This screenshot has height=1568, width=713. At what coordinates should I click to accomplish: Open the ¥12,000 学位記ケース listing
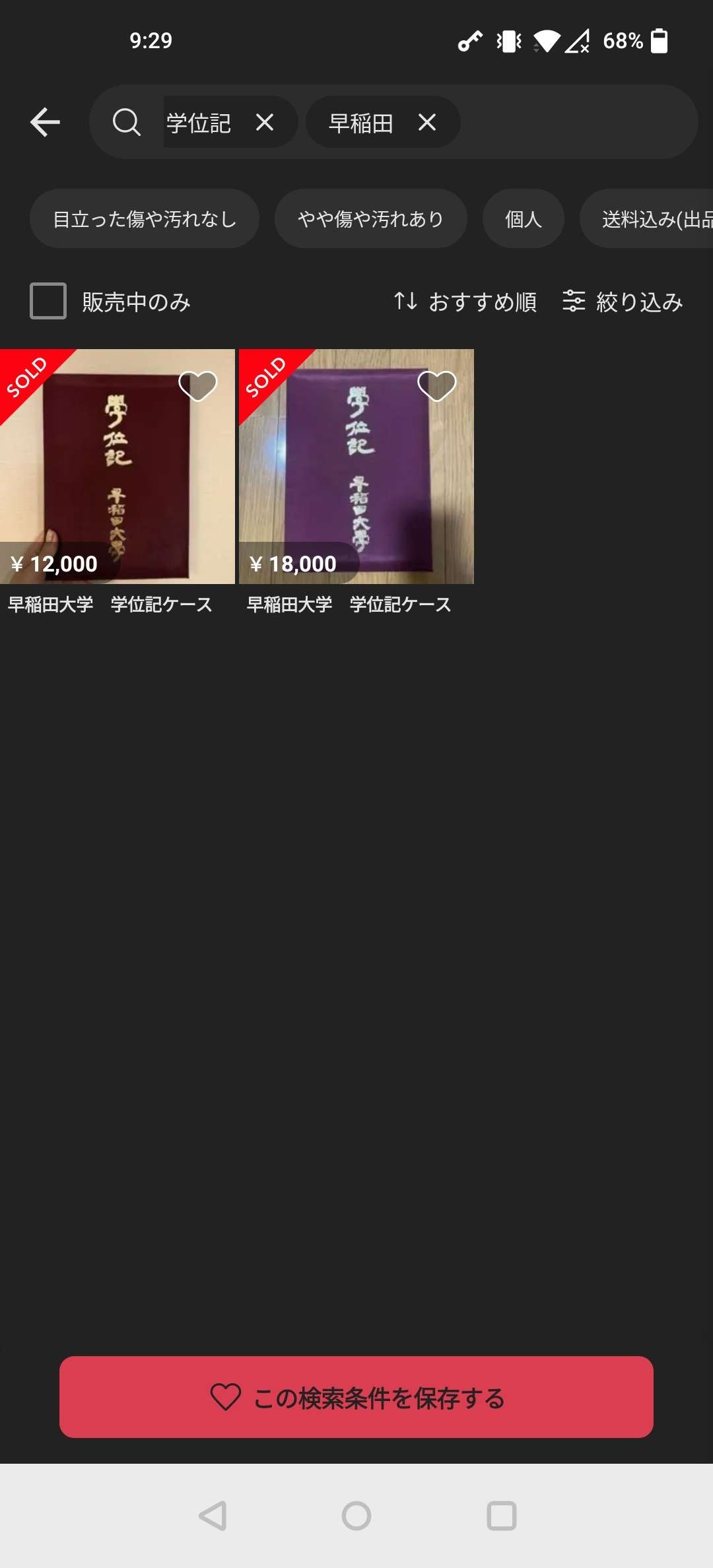(x=118, y=482)
